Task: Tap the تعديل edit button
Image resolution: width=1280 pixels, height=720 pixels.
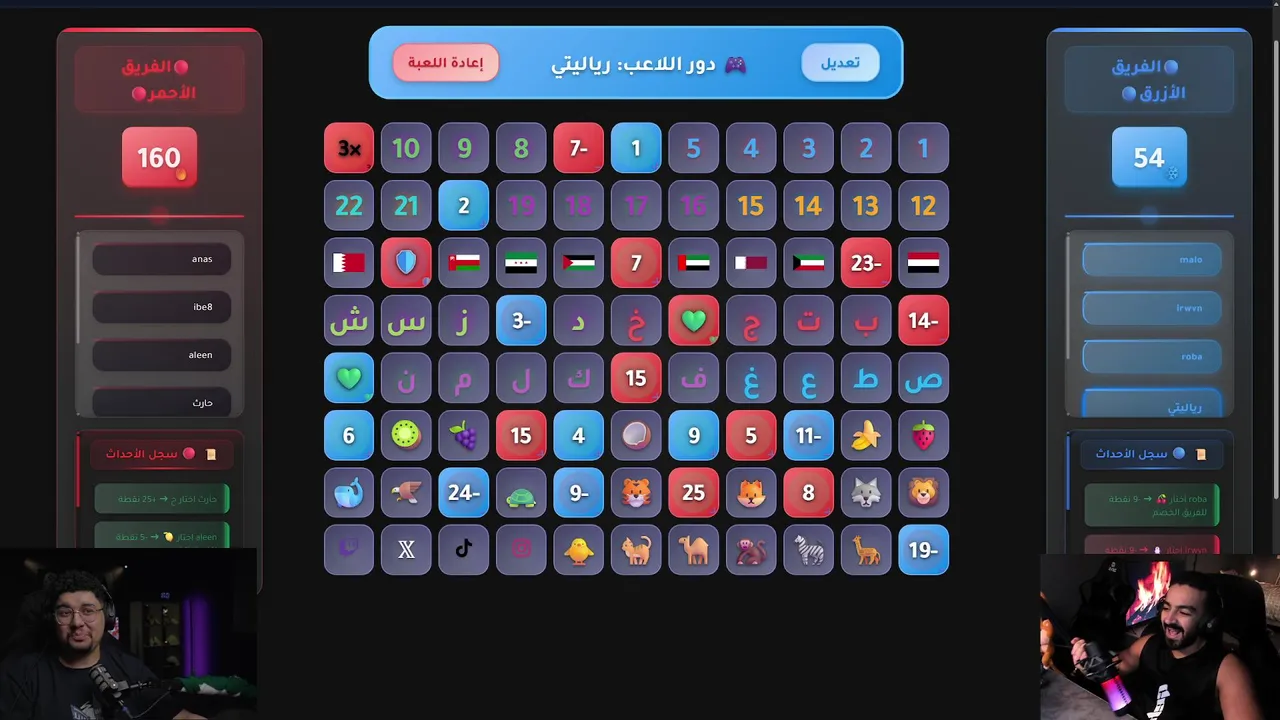Action: pyautogui.click(x=840, y=63)
